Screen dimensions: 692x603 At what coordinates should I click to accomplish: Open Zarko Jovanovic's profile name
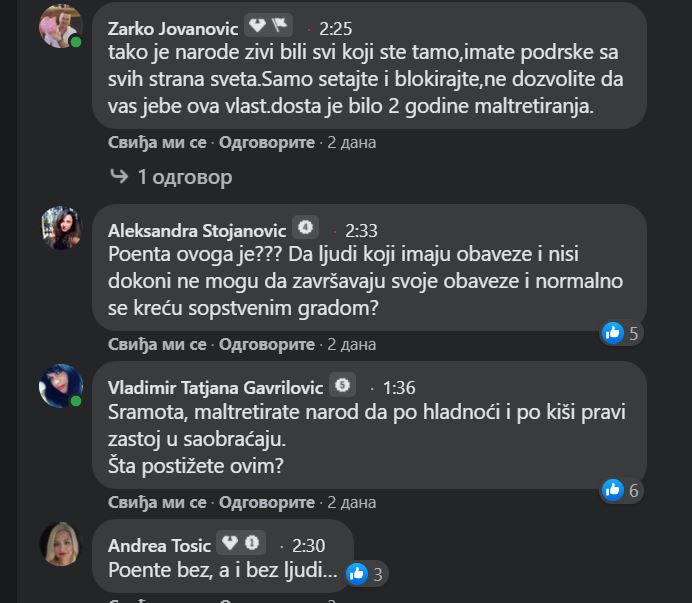[x=173, y=29]
